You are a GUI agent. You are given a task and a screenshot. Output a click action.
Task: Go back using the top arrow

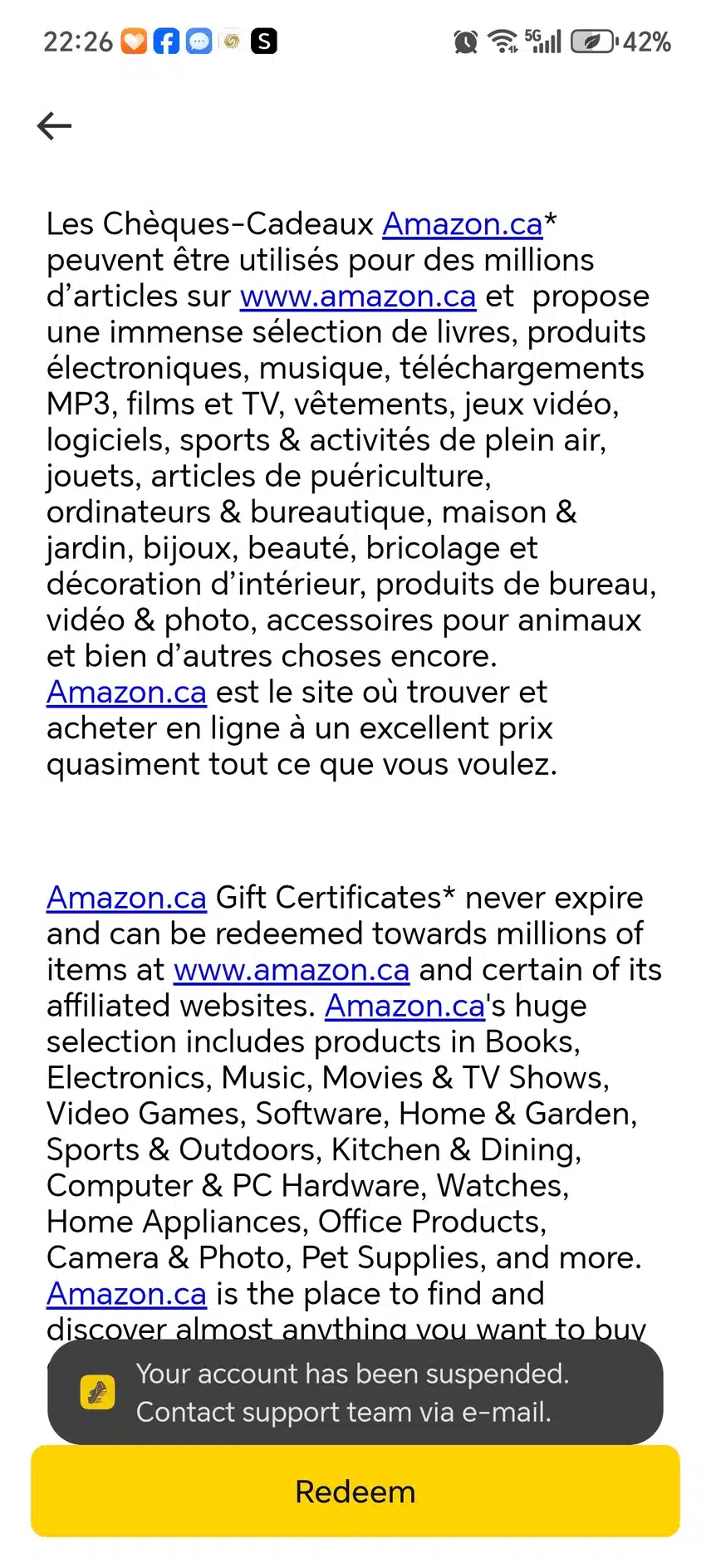(55, 126)
